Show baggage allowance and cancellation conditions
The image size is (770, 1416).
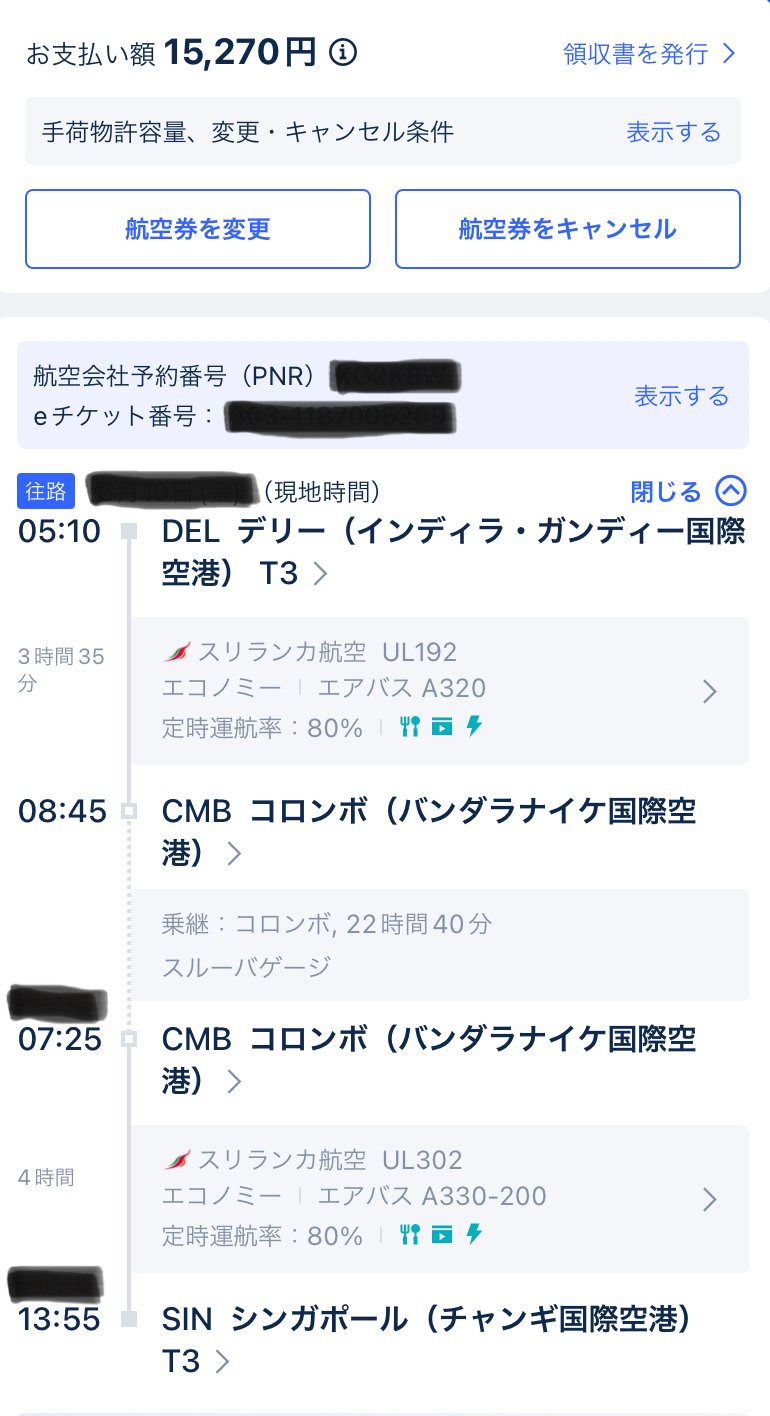tap(673, 132)
